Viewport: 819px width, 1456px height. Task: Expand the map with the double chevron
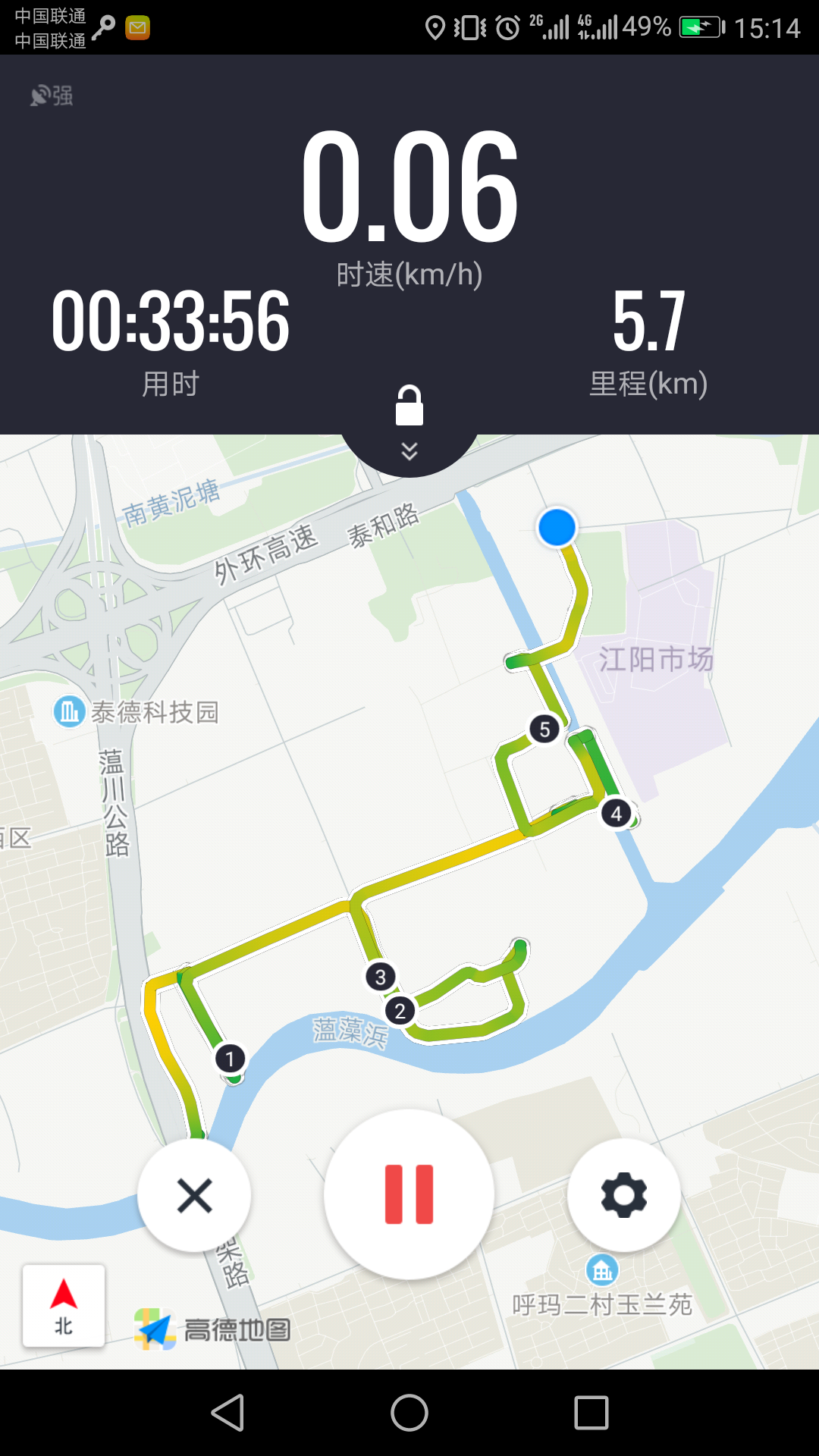(x=409, y=451)
